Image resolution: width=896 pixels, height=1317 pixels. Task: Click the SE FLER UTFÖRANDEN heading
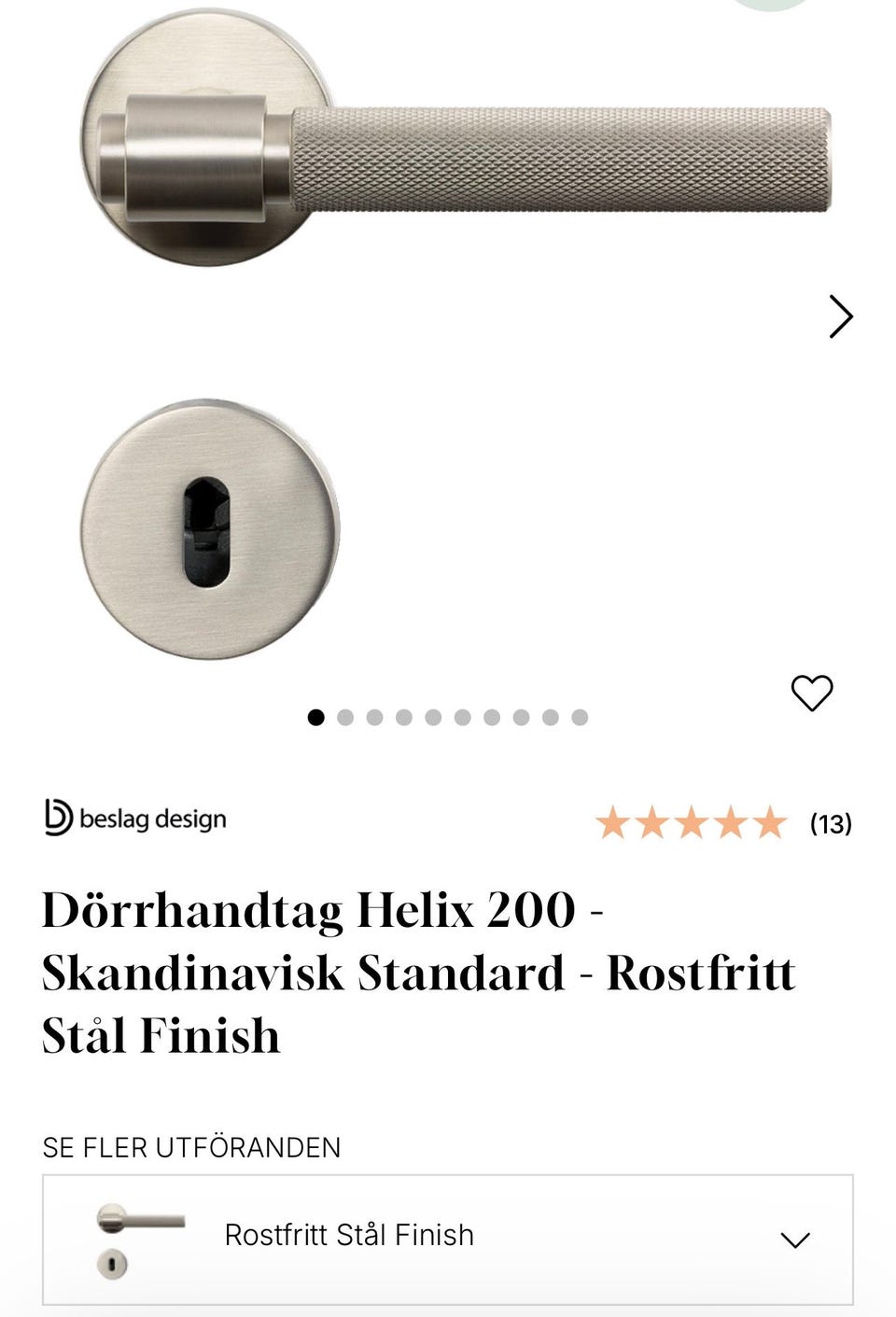tap(191, 1147)
